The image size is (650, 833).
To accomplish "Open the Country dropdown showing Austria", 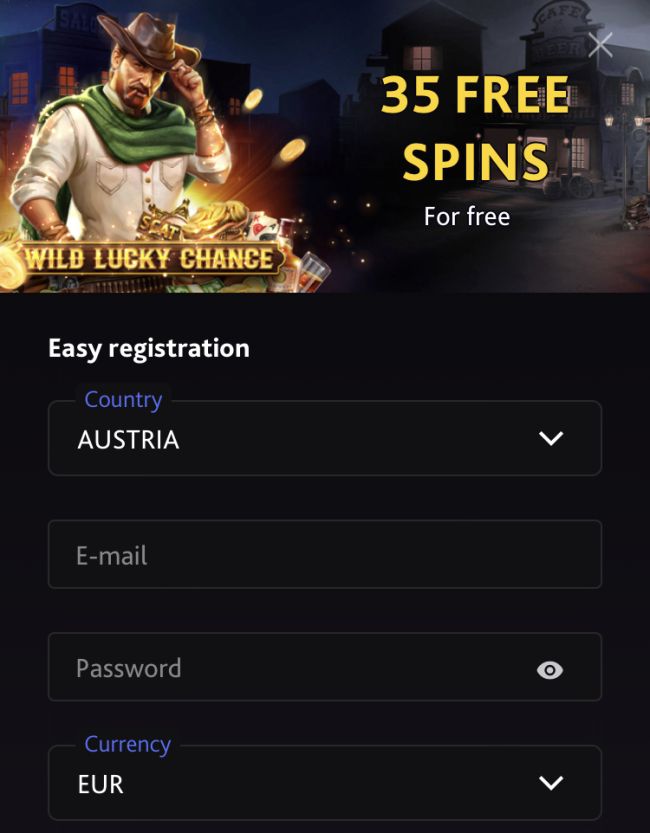I will tap(324, 439).
